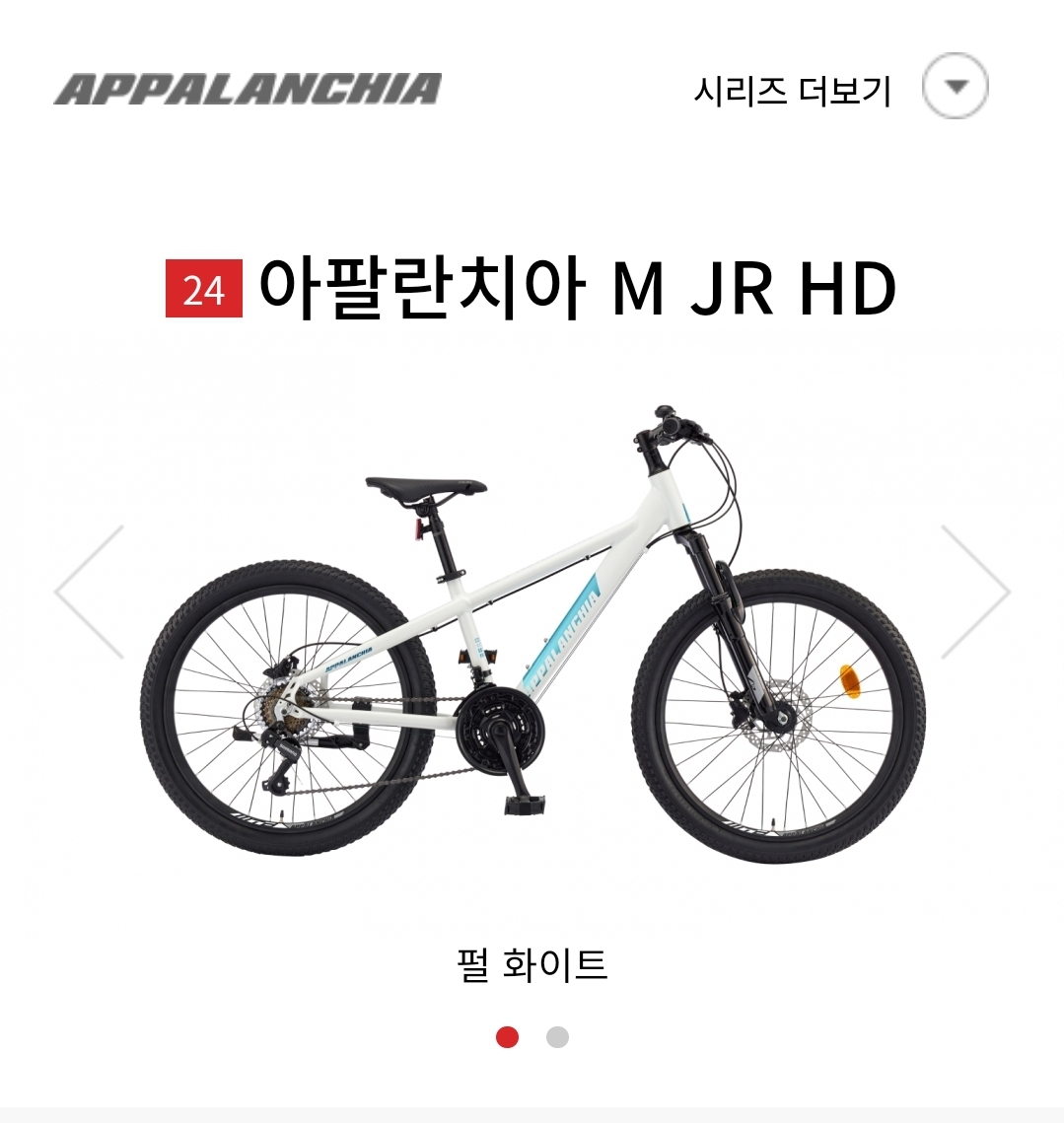Go to the previous bike color image
1064x1123 pixels.
(x=90, y=592)
